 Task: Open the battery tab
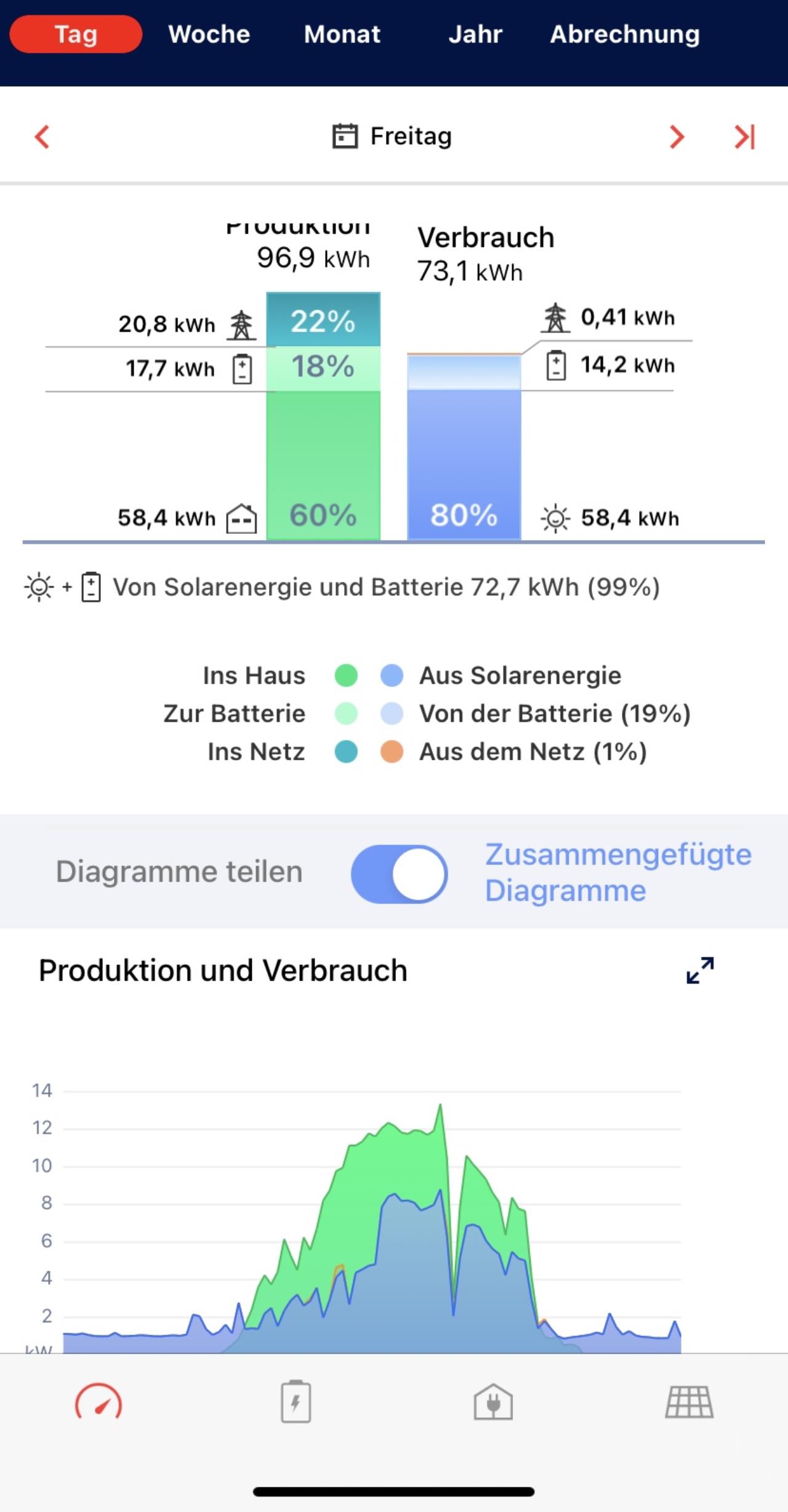point(295,1402)
